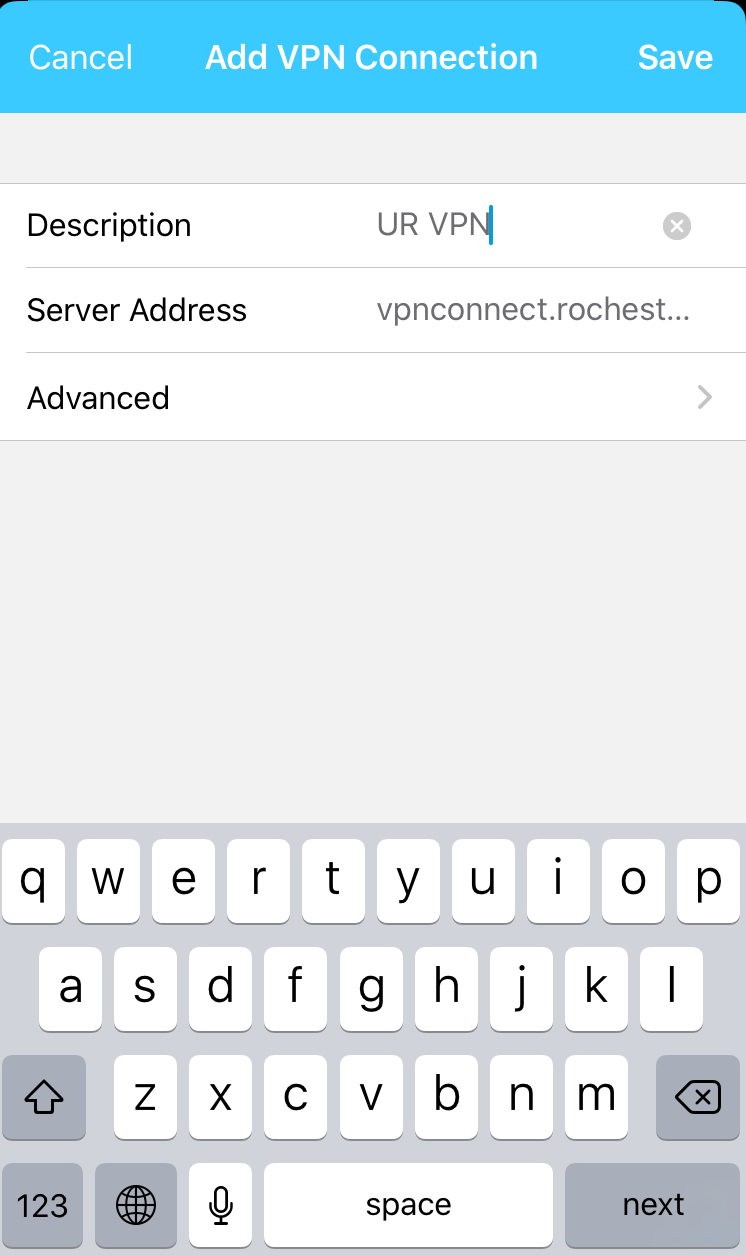
Task: Switch to the 123 number keyboard
Action: pos(42,1205)
